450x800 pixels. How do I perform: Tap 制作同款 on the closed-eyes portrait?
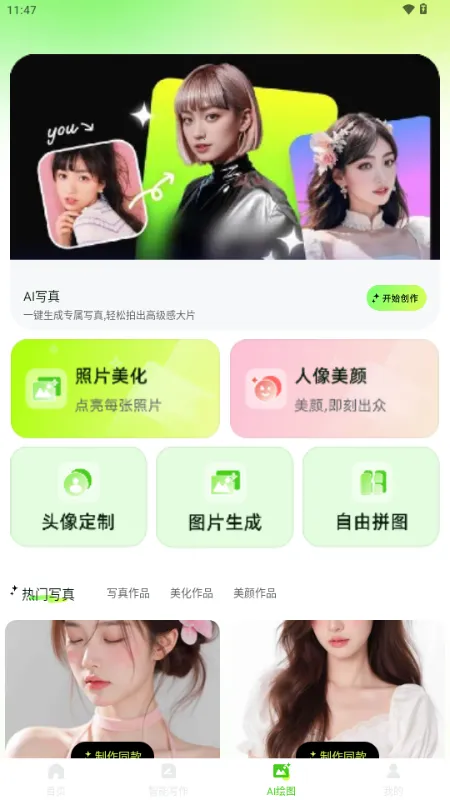click(112, 751)
